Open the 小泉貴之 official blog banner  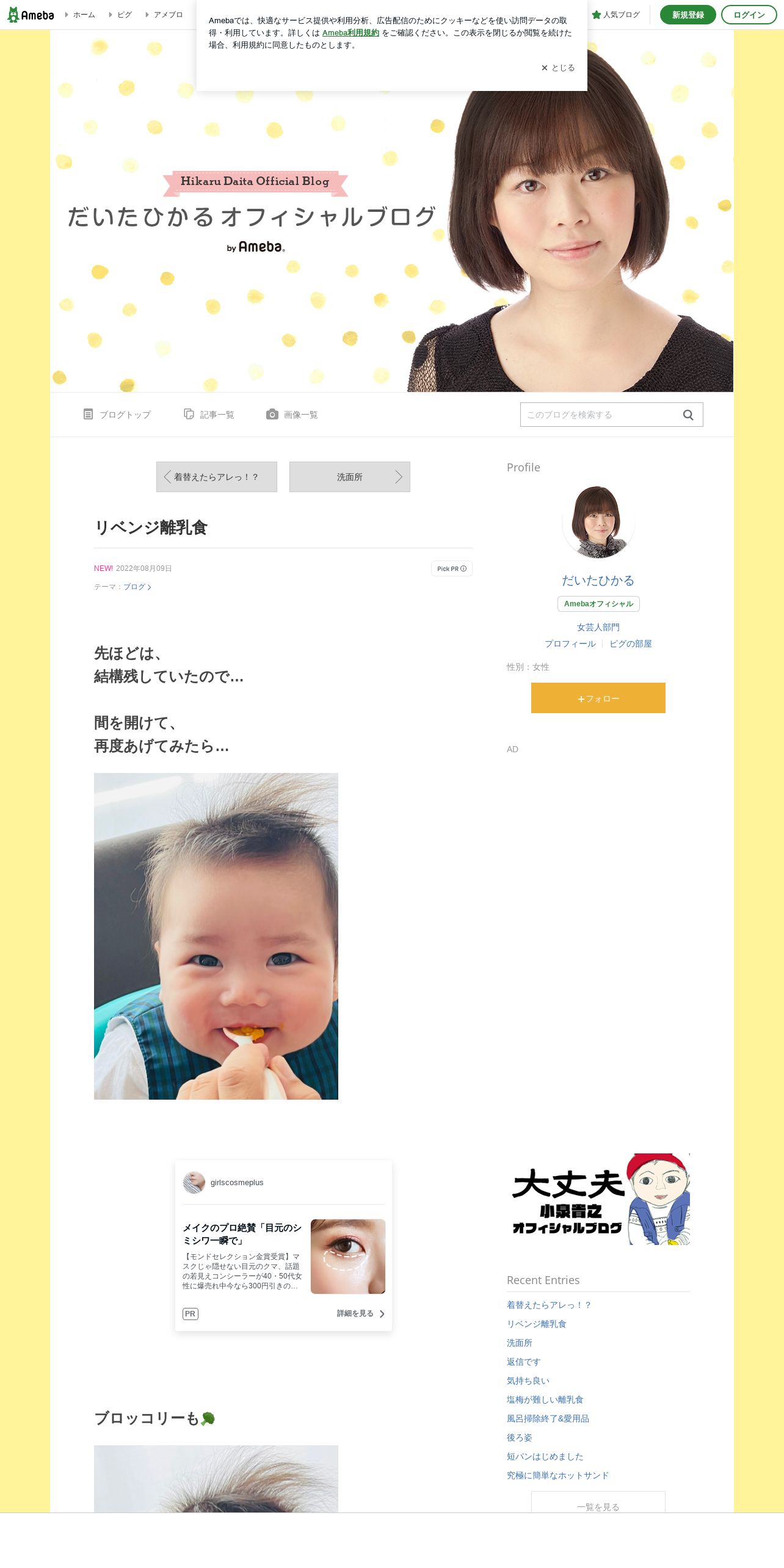[x=598, y=1199]
